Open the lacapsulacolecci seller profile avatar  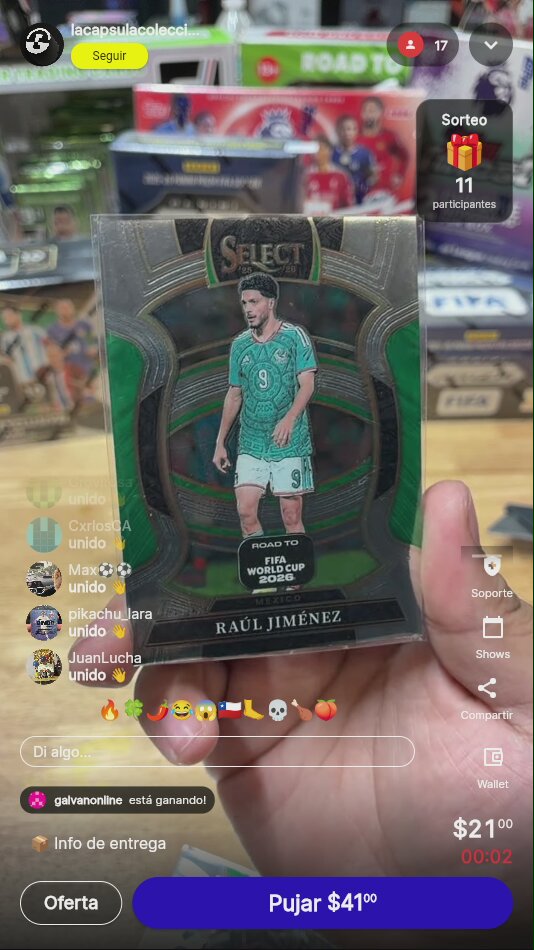(42, 44)
